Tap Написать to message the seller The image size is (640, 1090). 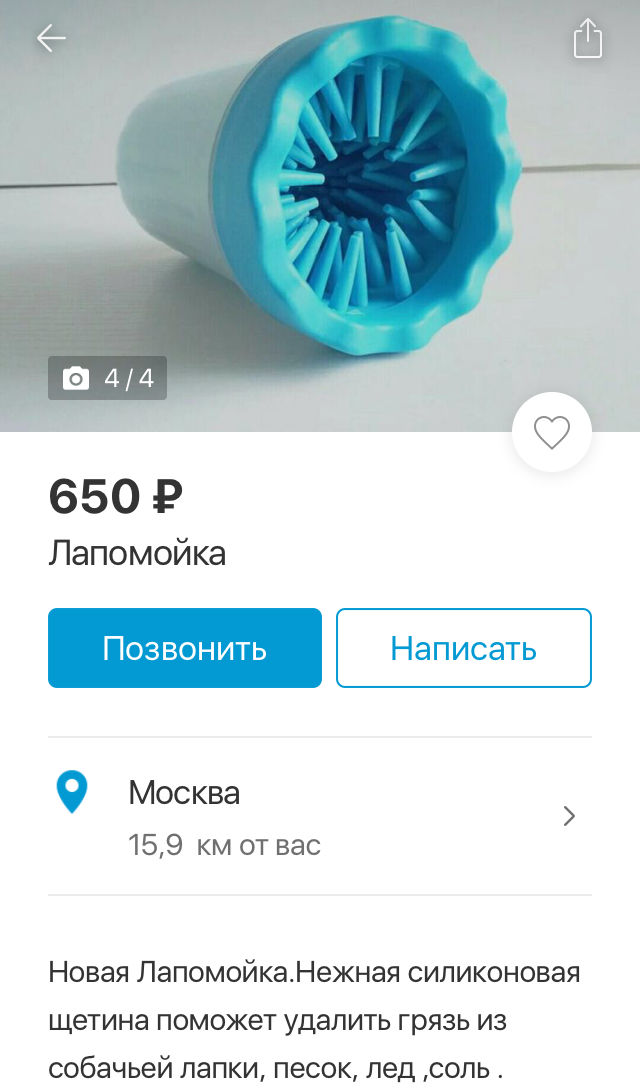[x=463, y=648]
